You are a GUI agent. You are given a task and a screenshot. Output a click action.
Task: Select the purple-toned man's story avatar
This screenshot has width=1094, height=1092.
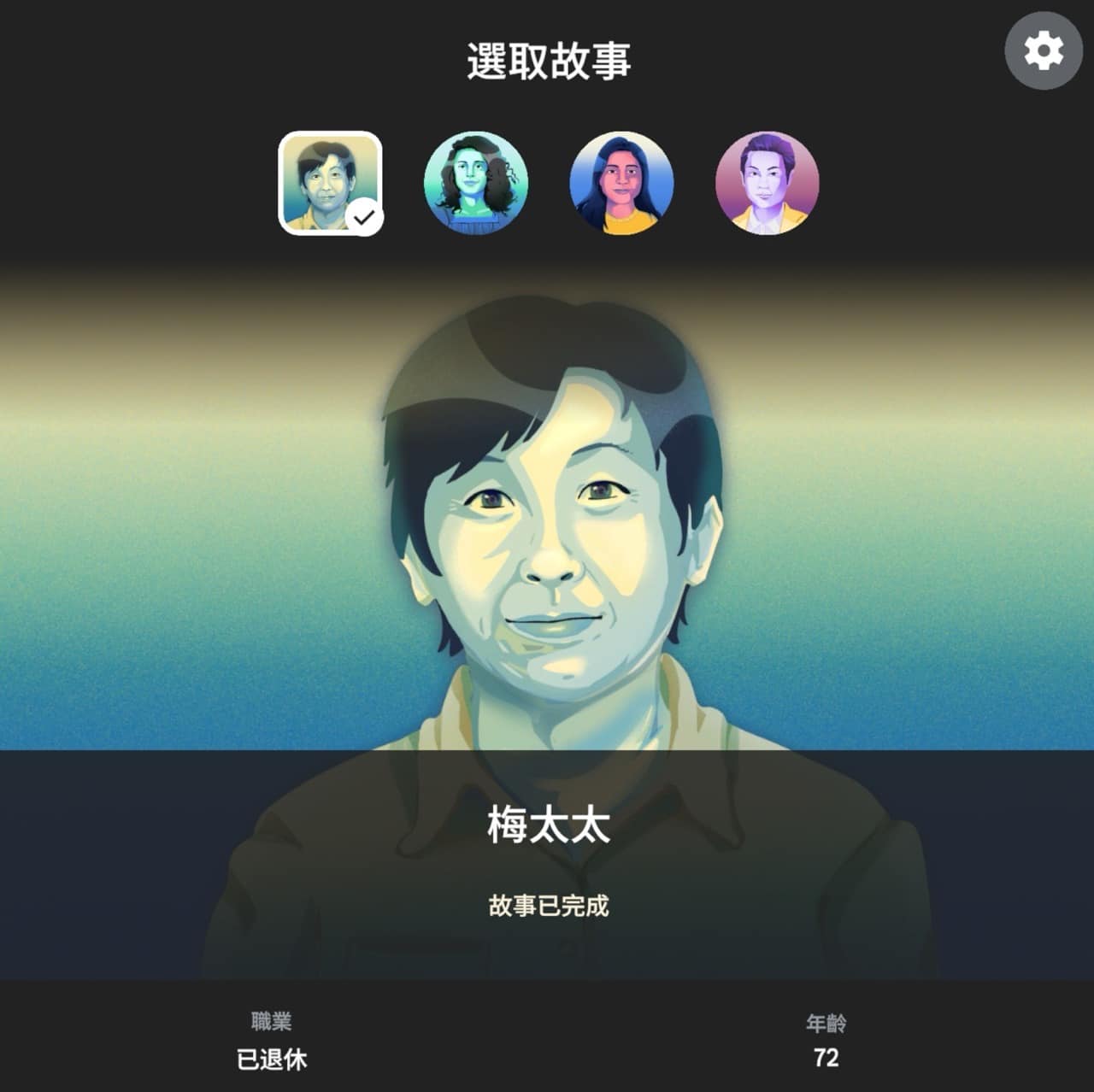[767, 183]
